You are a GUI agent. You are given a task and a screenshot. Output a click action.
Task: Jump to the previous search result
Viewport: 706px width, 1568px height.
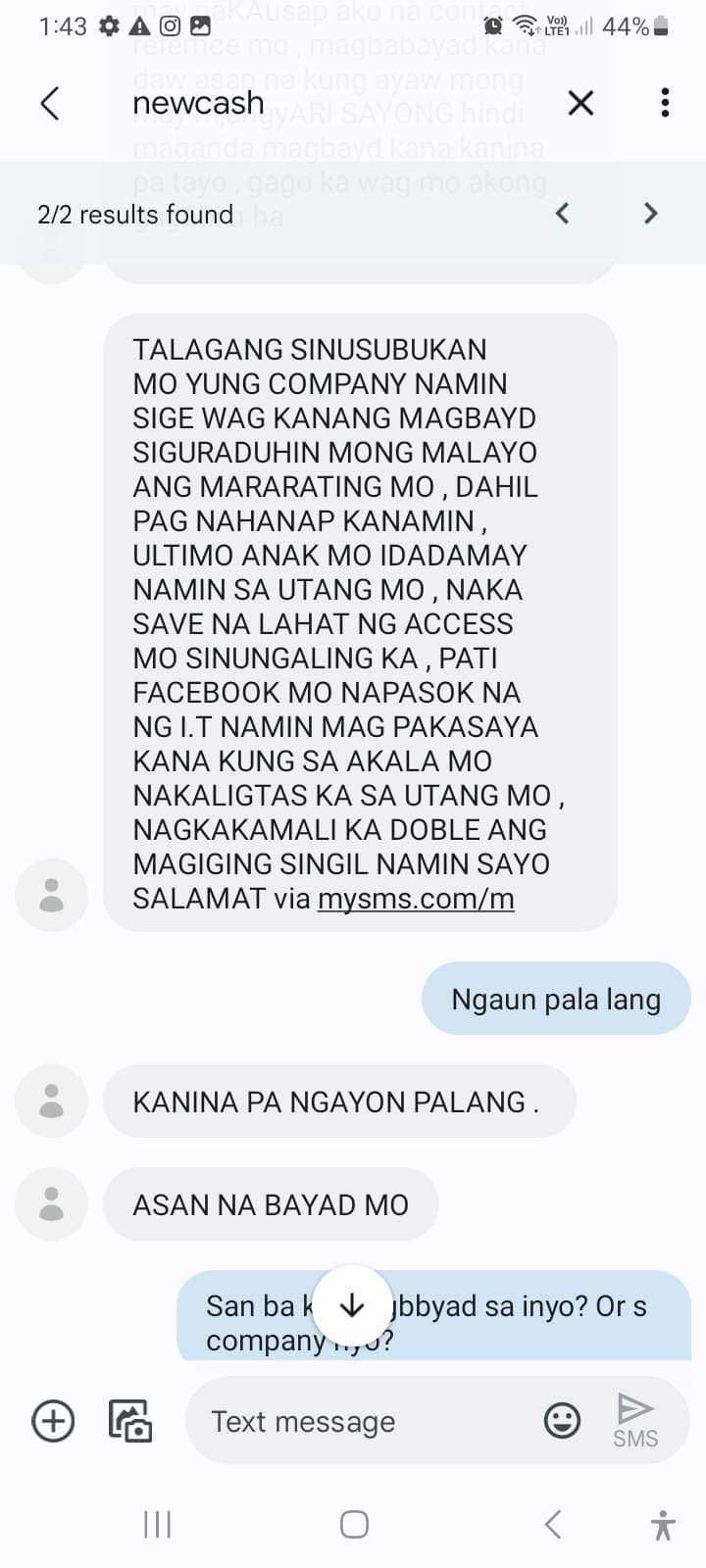tap(562, 214)
